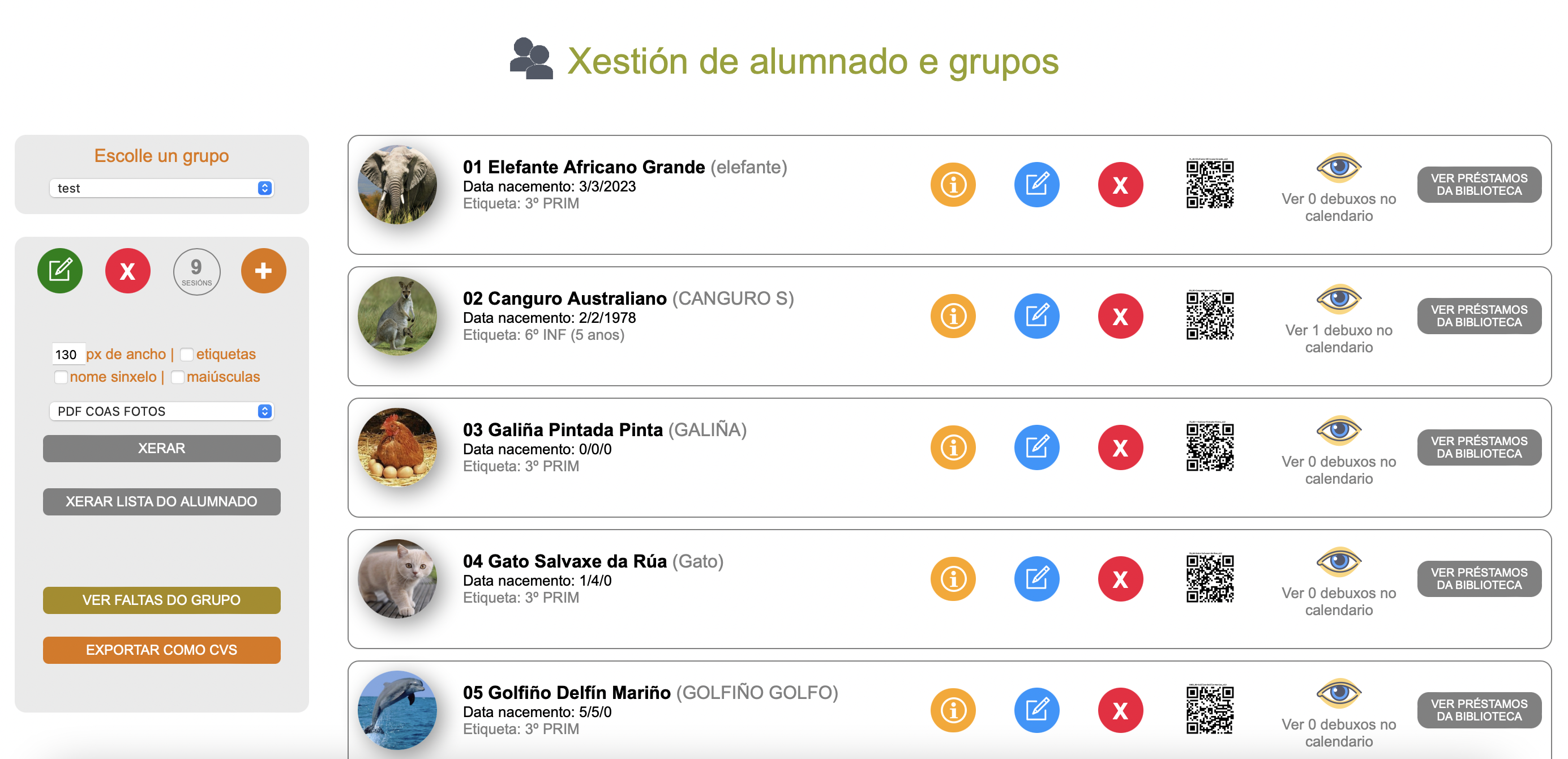Delete the Galiña Pintada Pinta student

click(1120, 447)
